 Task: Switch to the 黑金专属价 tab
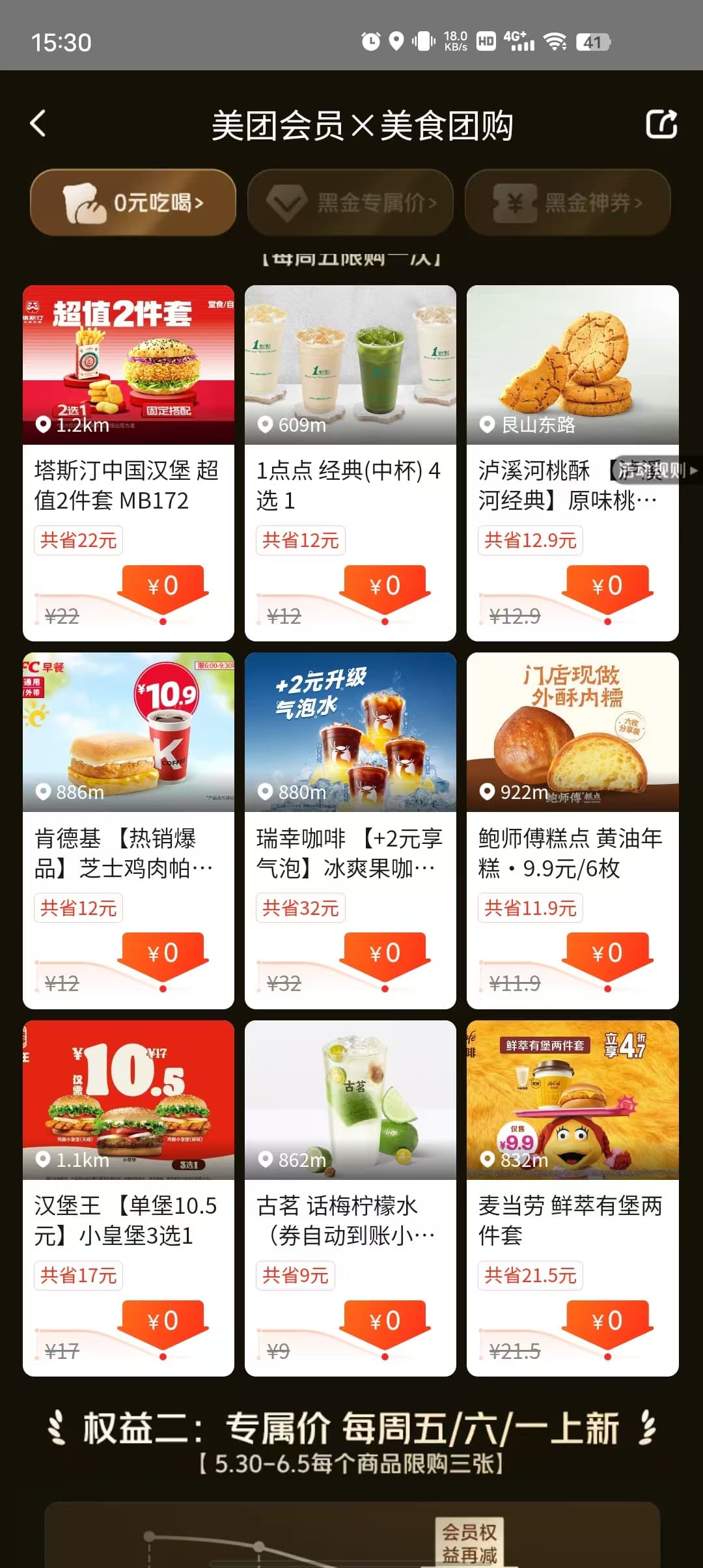pyautogui.click(x=350, y=203)
